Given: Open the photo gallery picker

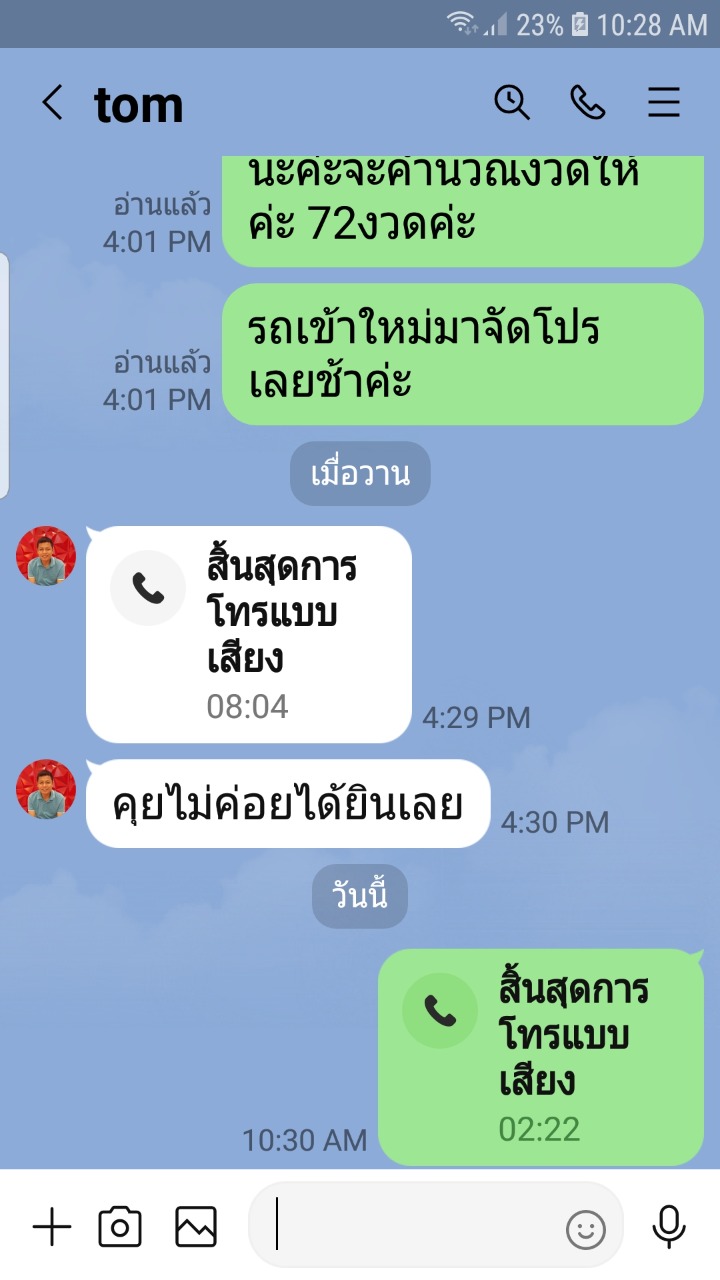Looking at the screenshot, I should (x=196, y=1227).
